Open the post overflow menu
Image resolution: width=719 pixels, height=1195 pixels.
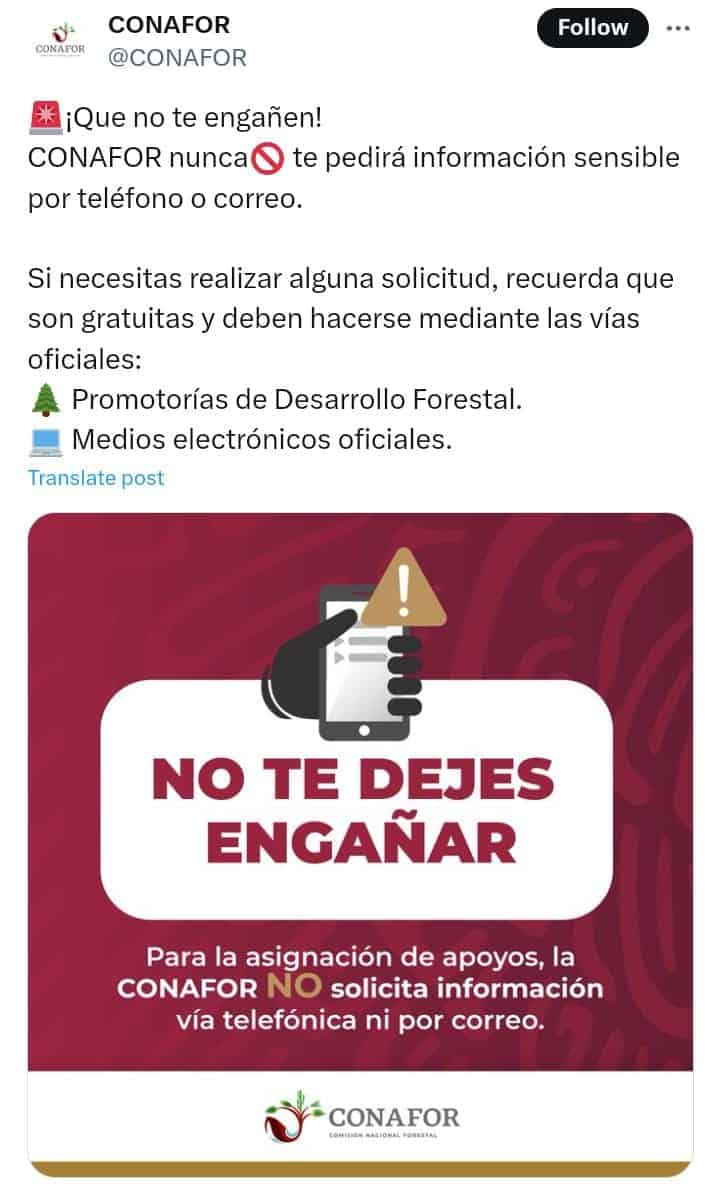[678, 28]
